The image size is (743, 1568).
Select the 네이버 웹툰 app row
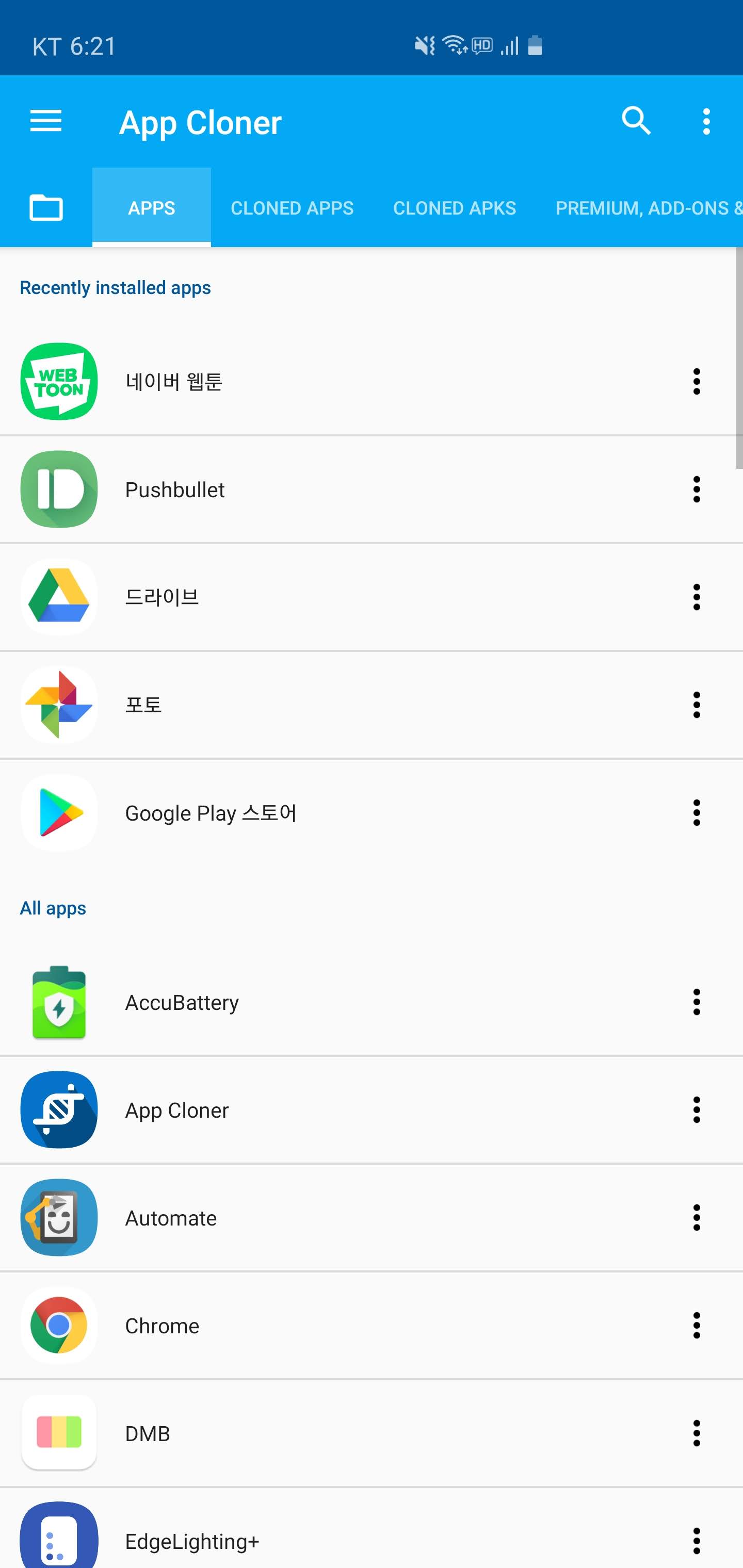coord(372,382)
